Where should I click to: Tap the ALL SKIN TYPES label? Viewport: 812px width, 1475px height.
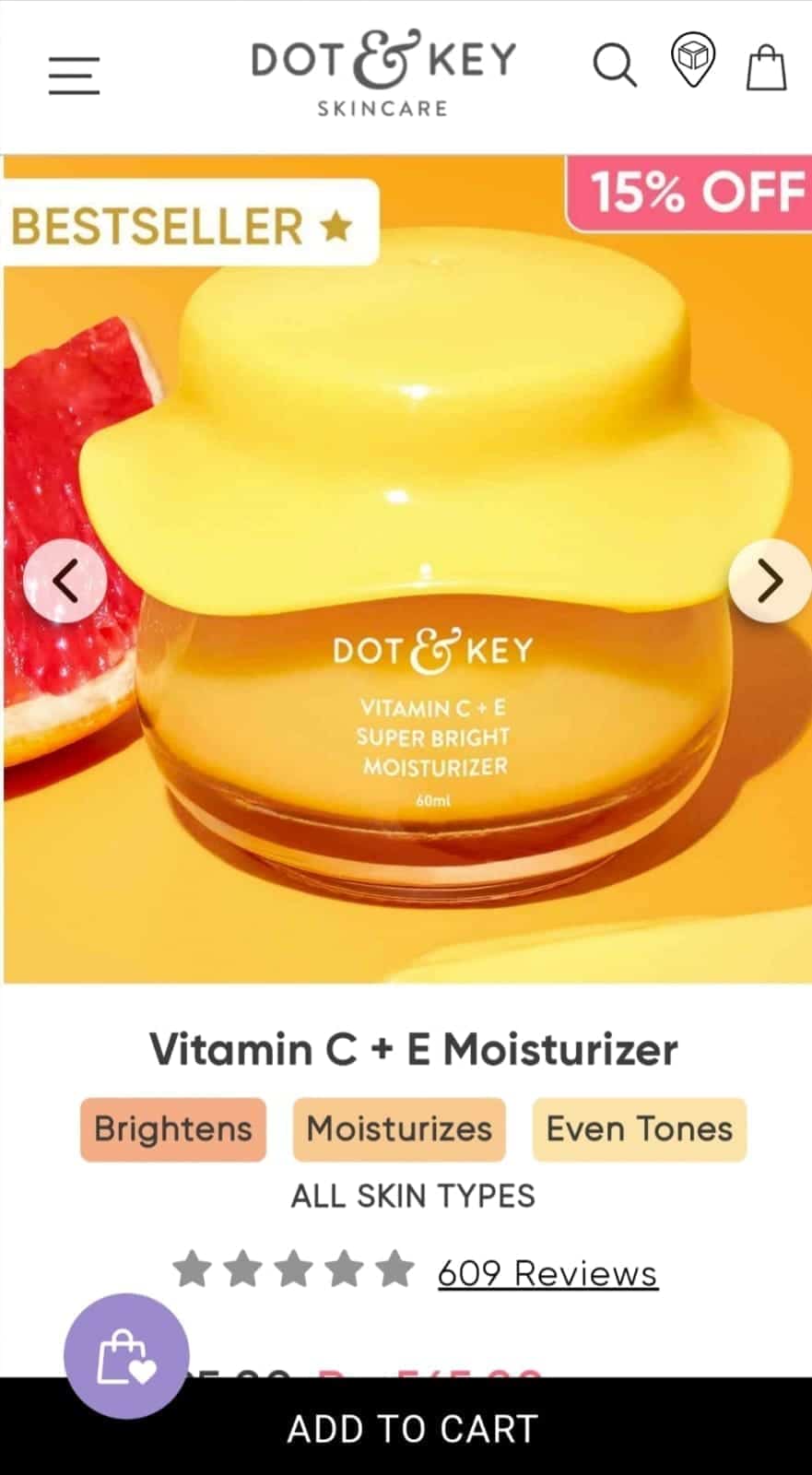(x=412, y=1196)
